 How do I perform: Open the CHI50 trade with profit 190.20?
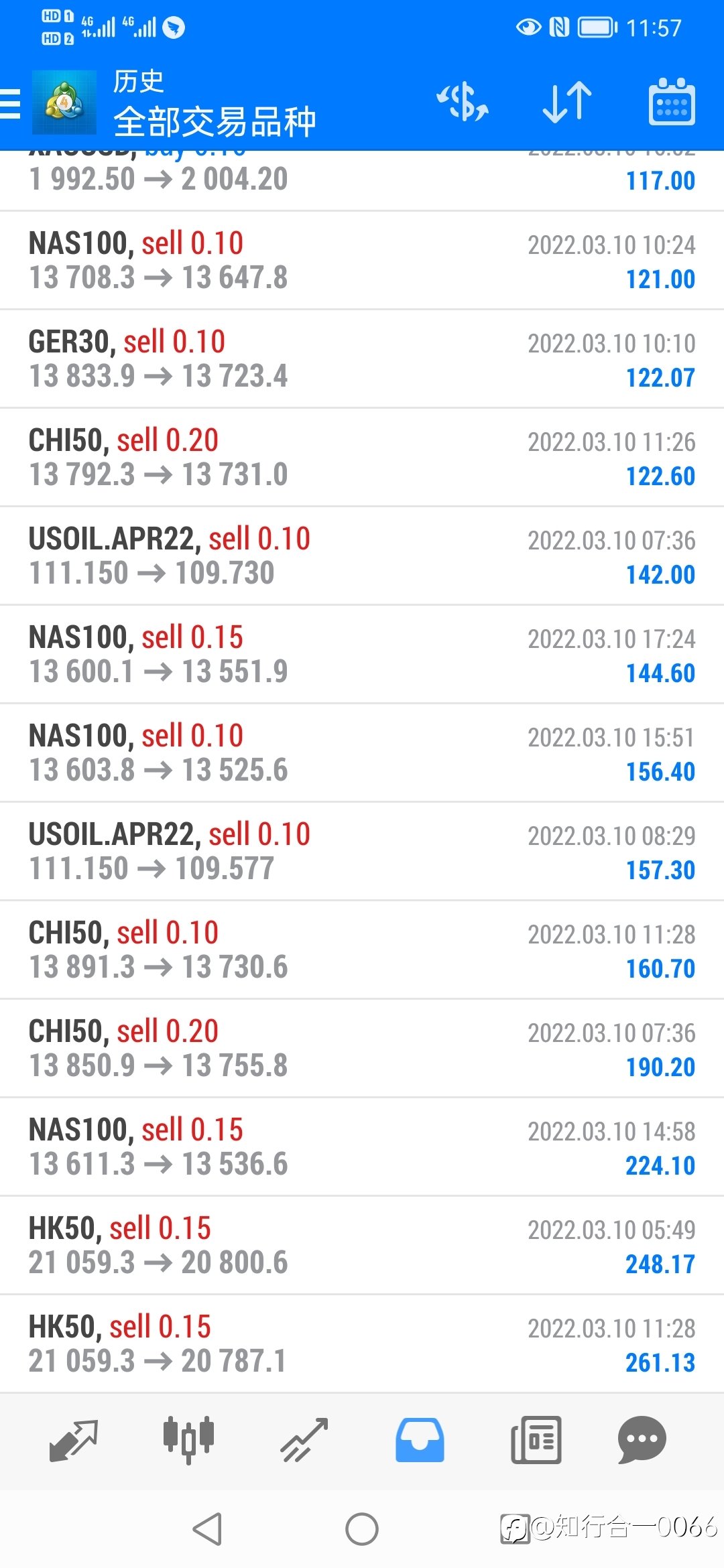[x=362, y=1049]
